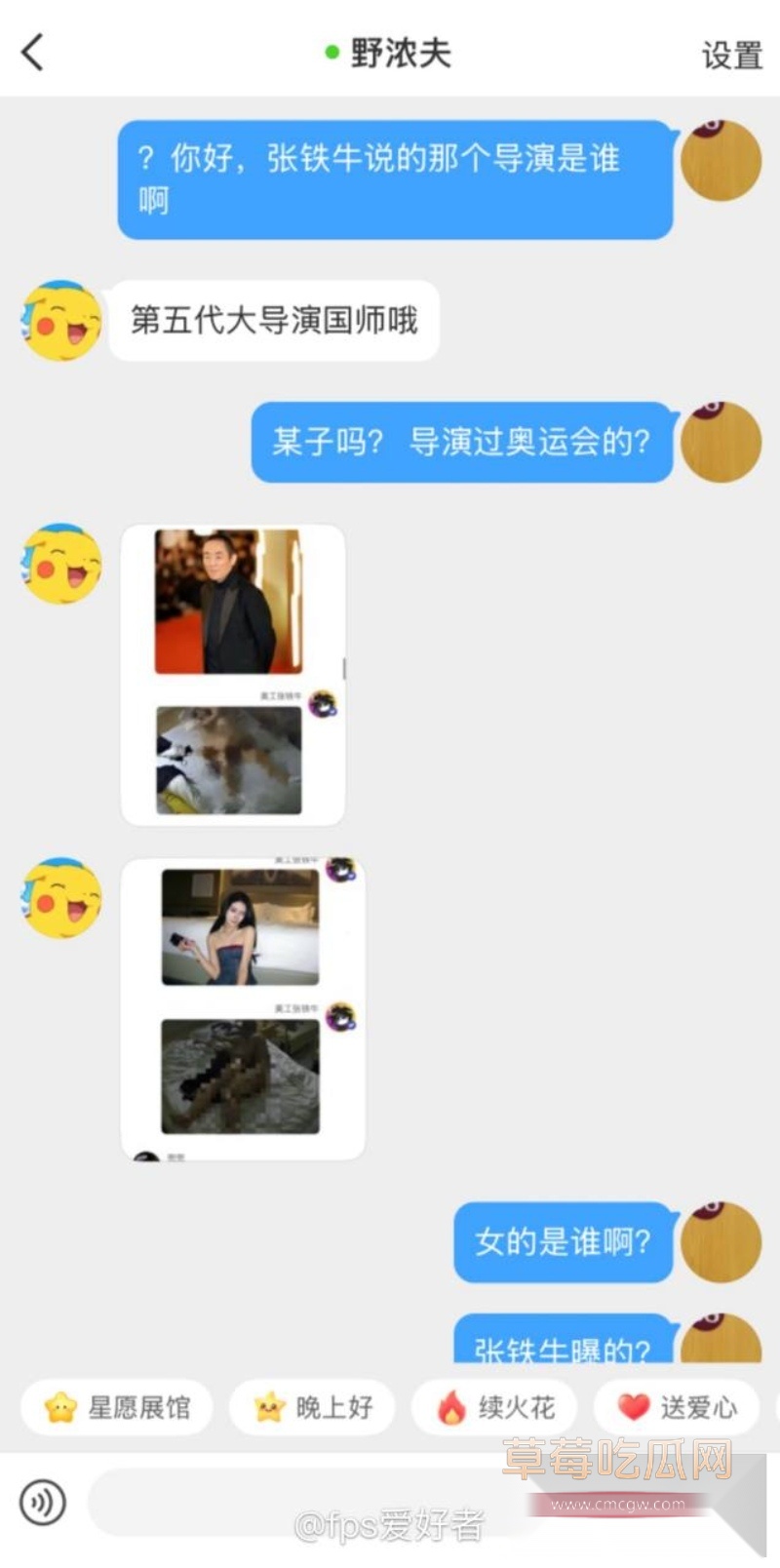Screen dimensions: 780x1568
Task: Expand the first forwarded chat record card
Action: [232, 673]
